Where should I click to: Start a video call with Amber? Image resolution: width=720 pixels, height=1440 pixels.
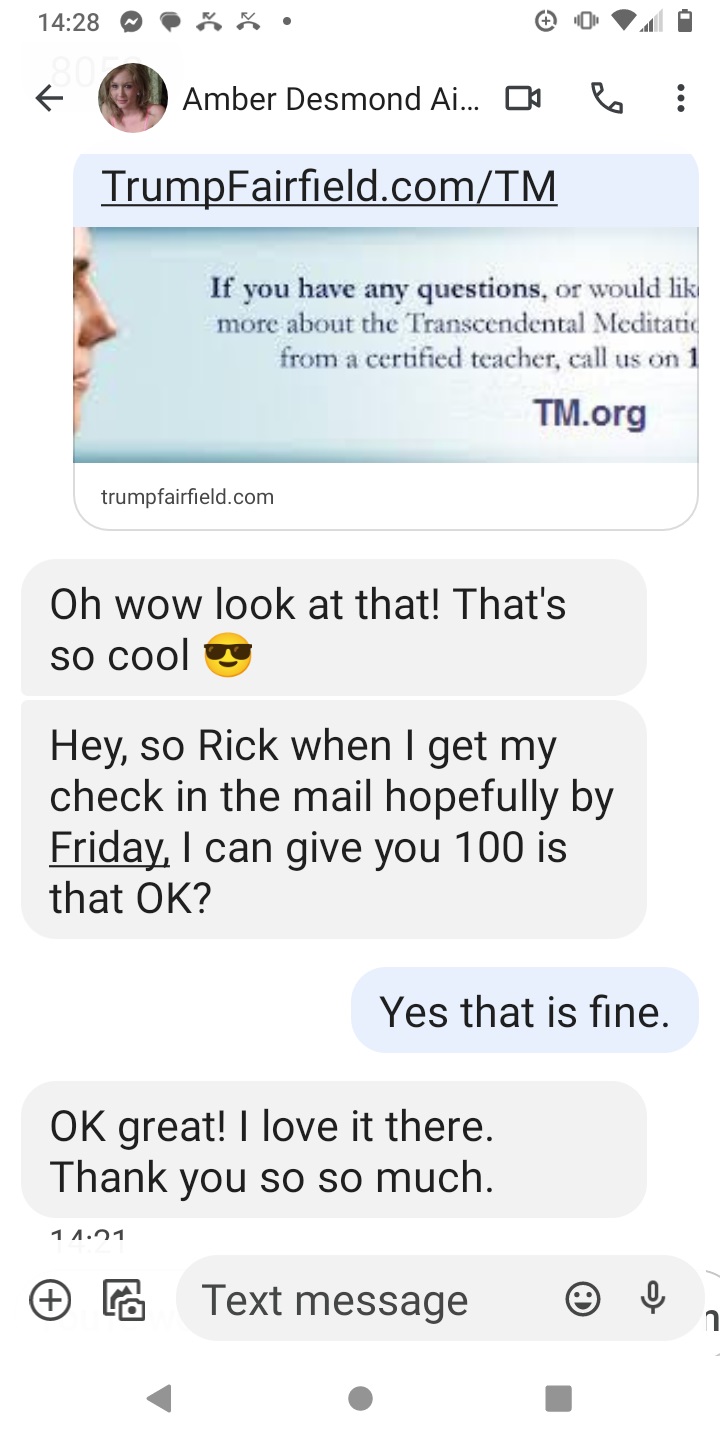point(523,98)
